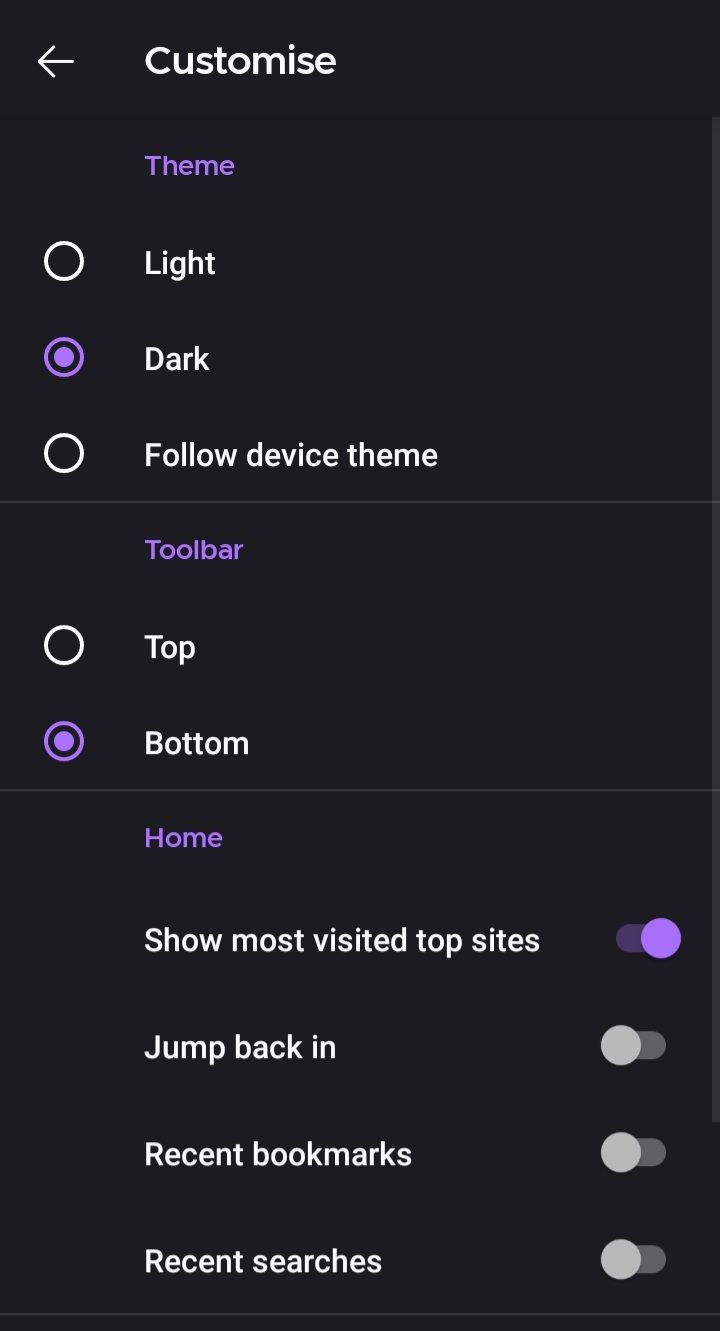Toggle on Recent searches
The height and width of the screenshot is (1331, 720).
(633, 1260)
